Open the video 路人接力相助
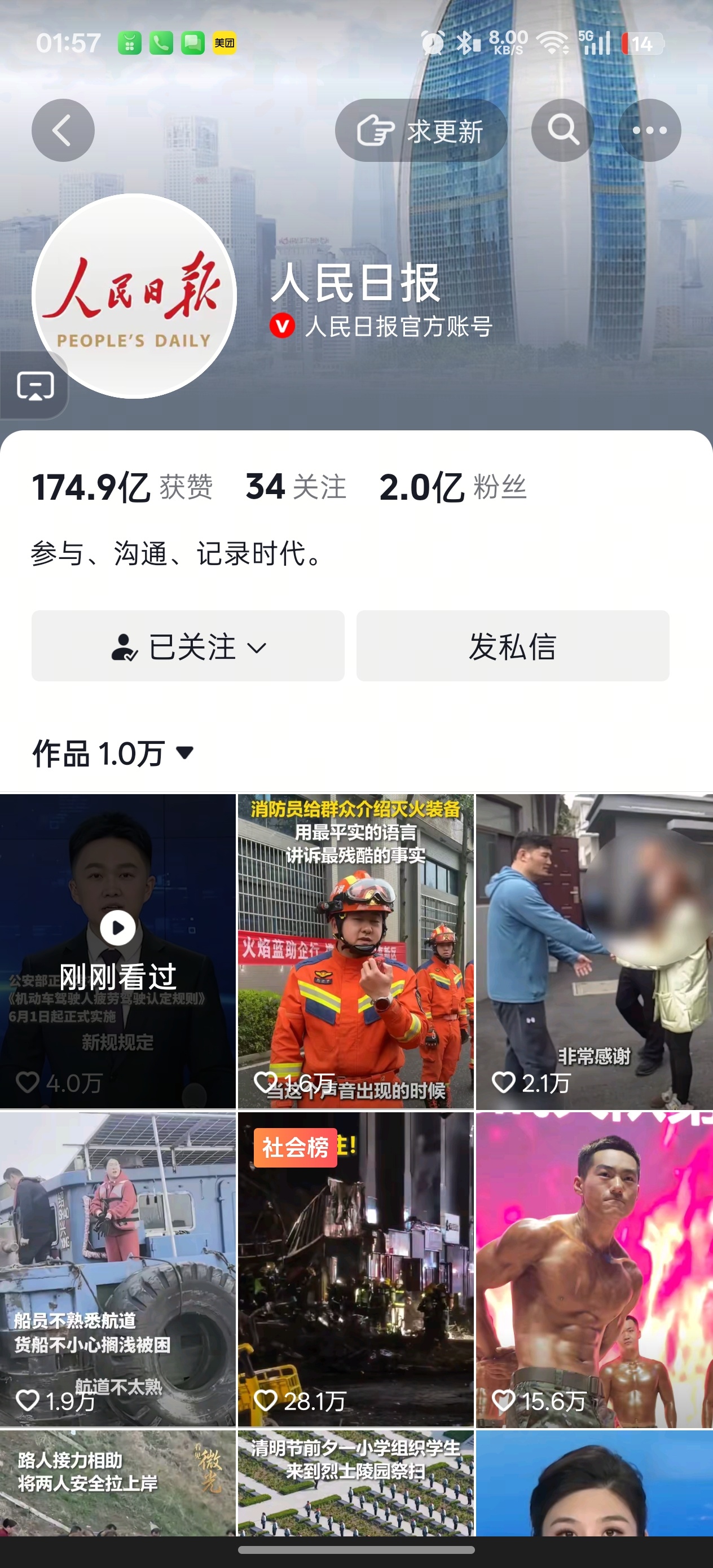The height and width of the screenshot is (1568, 713). click(x=117, y=1484)
